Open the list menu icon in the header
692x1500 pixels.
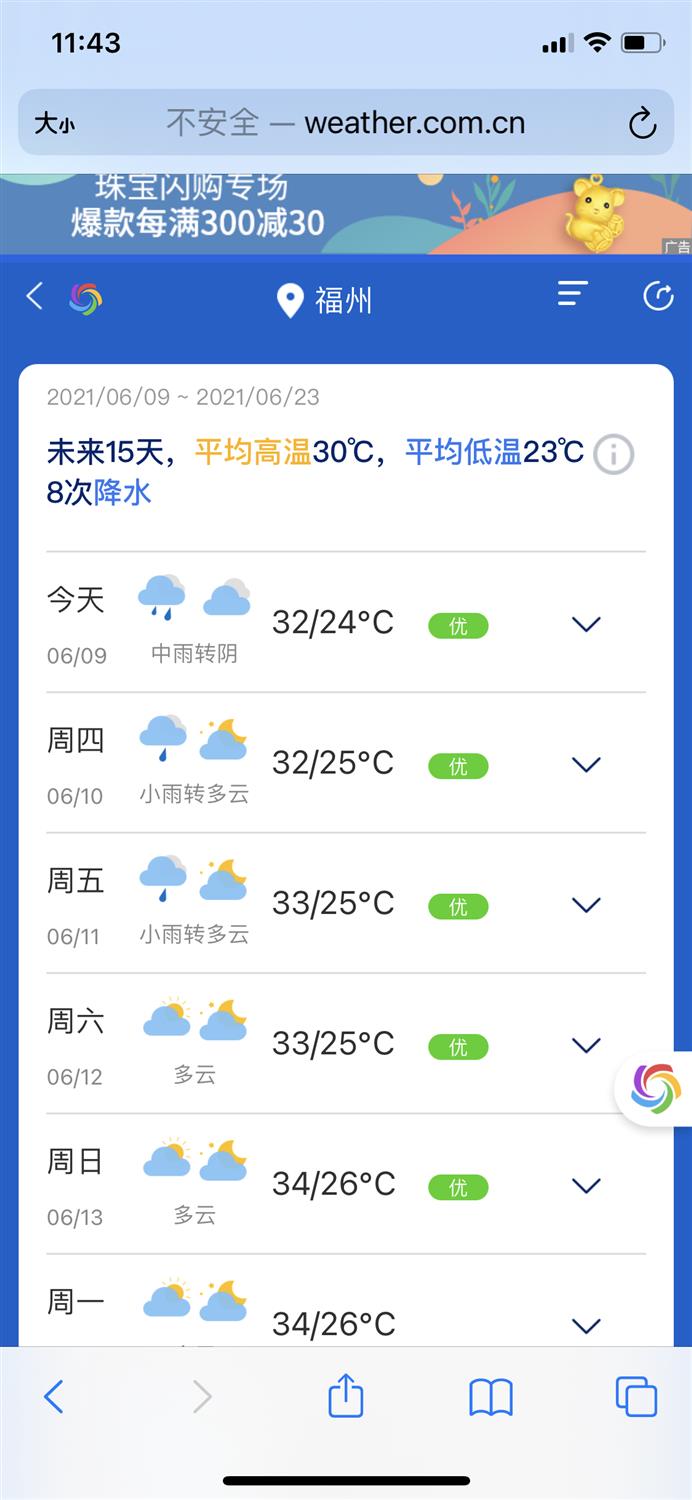click(x=572, y=294)
